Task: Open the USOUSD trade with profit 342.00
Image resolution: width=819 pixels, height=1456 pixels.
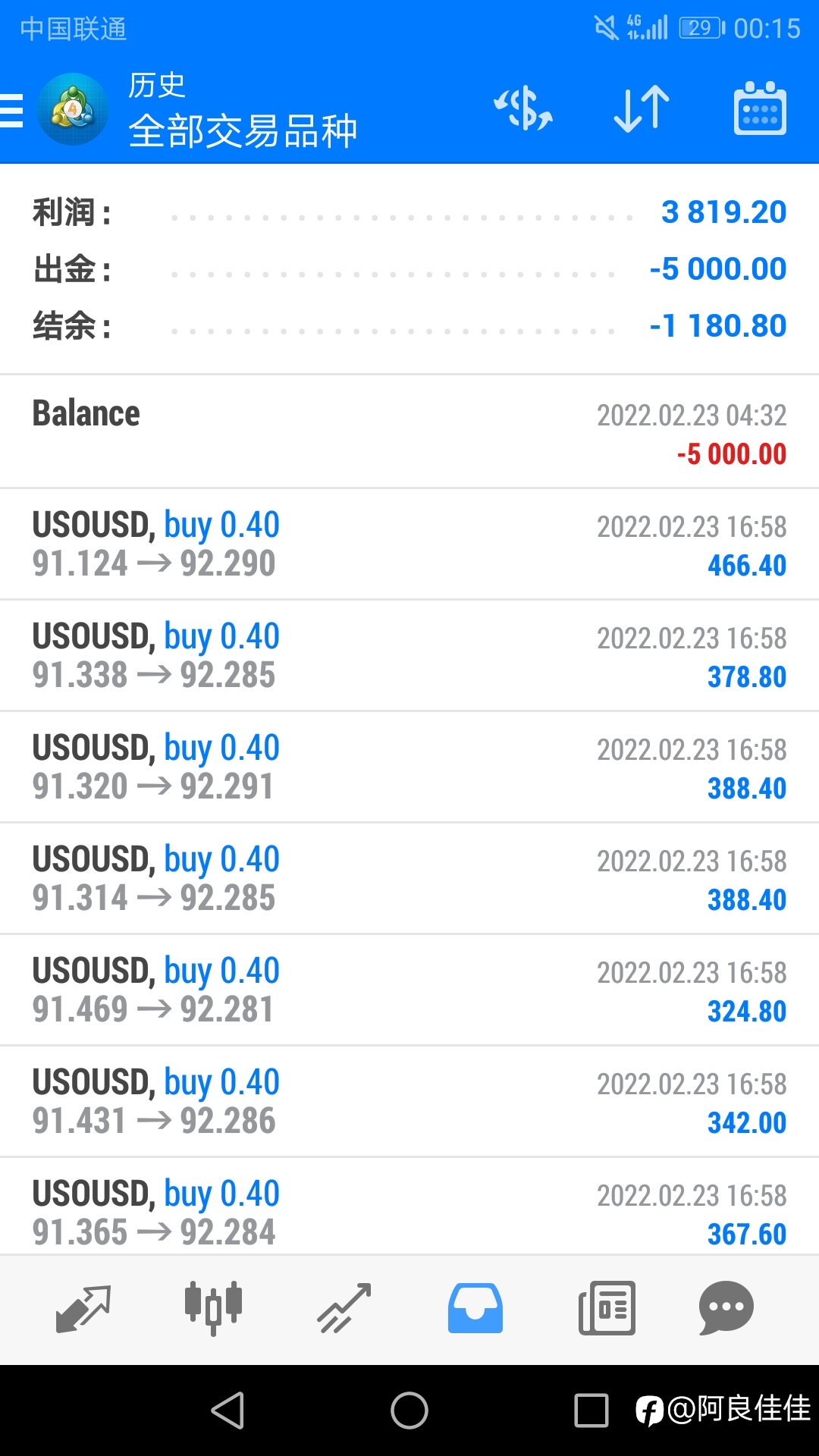Action: point(409,1102)
